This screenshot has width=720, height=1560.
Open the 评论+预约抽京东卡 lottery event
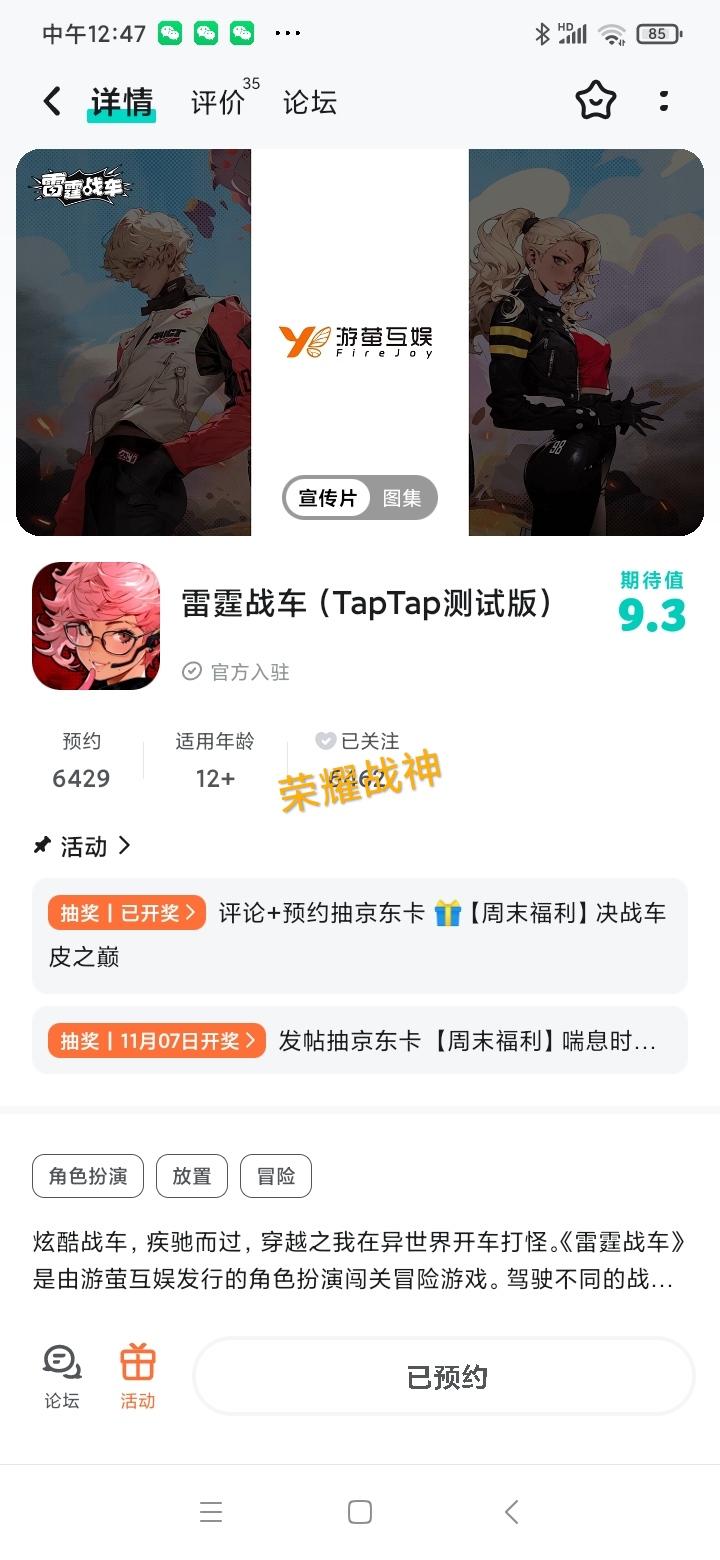click(x=360, y=934)
